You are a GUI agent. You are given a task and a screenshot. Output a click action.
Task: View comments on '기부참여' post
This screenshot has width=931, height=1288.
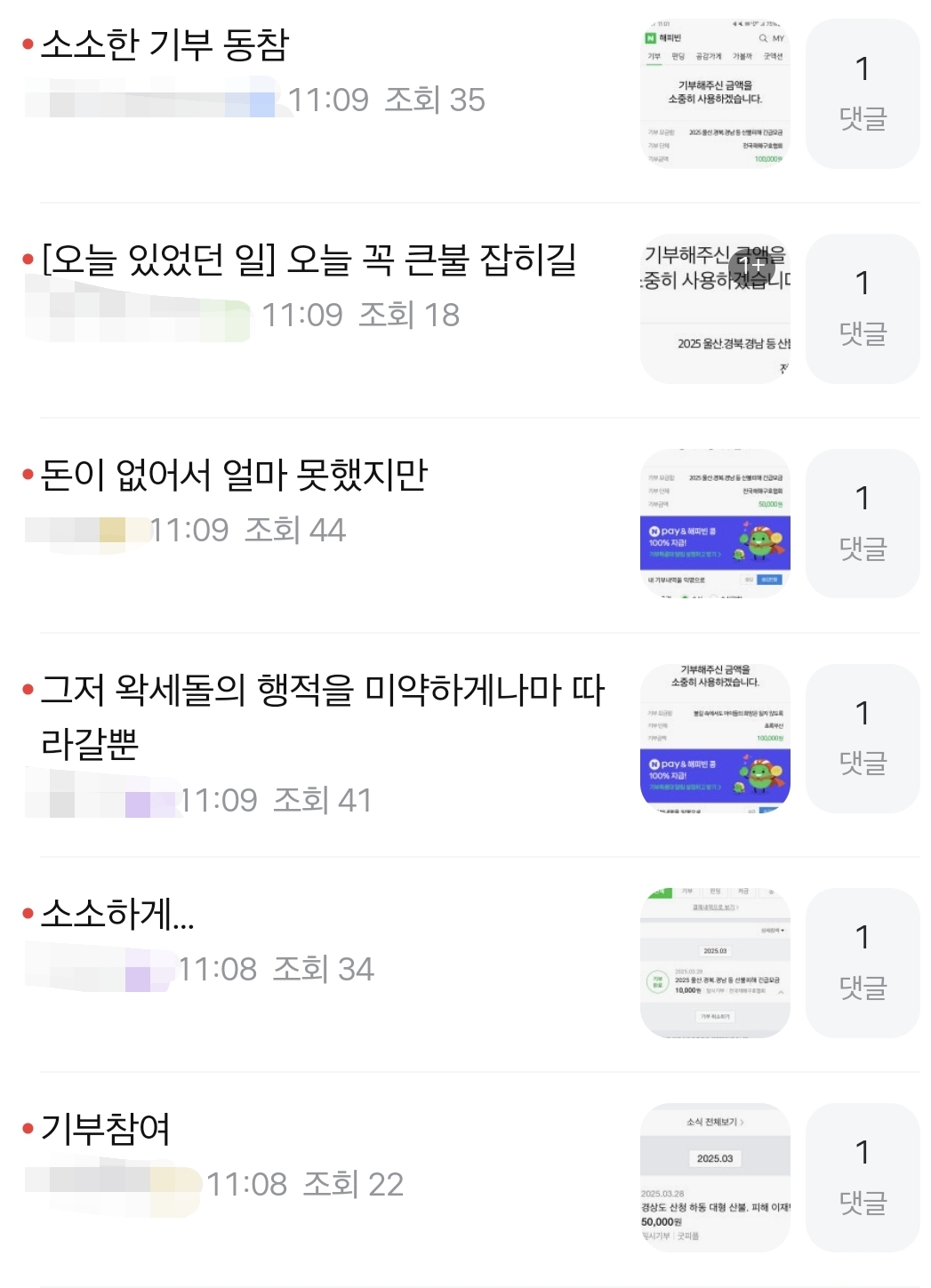pos(862,1178)
